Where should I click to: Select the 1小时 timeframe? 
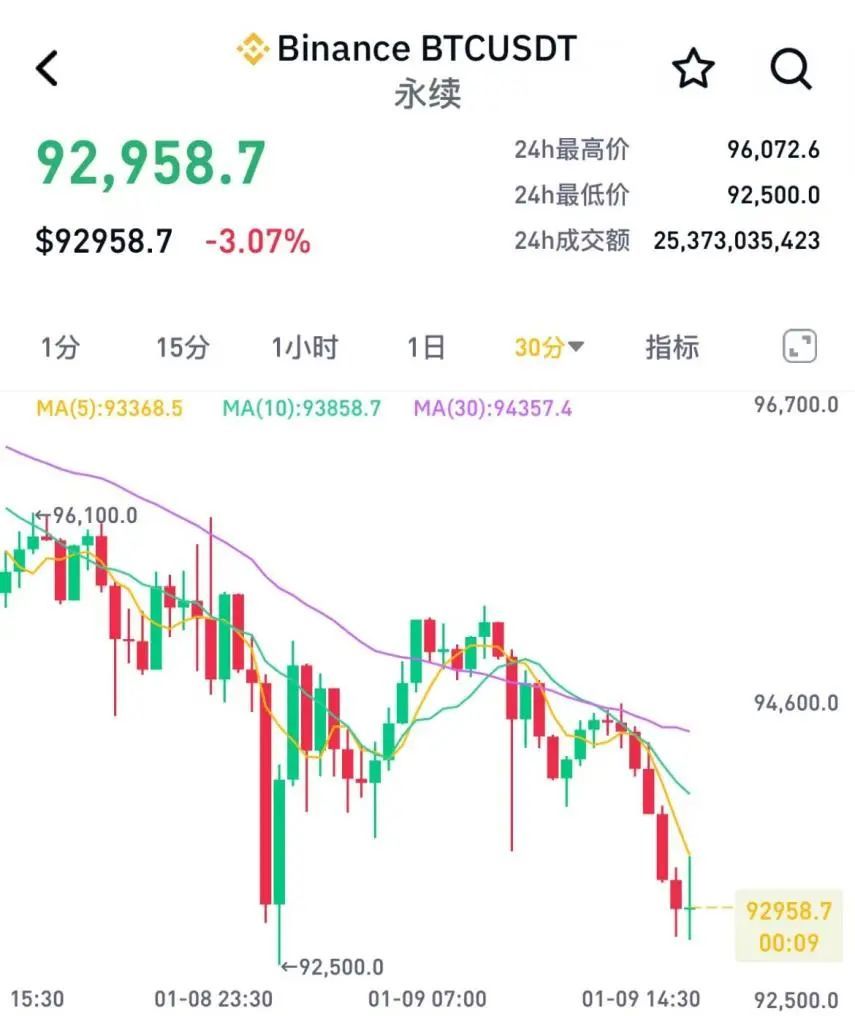[304, 348]
